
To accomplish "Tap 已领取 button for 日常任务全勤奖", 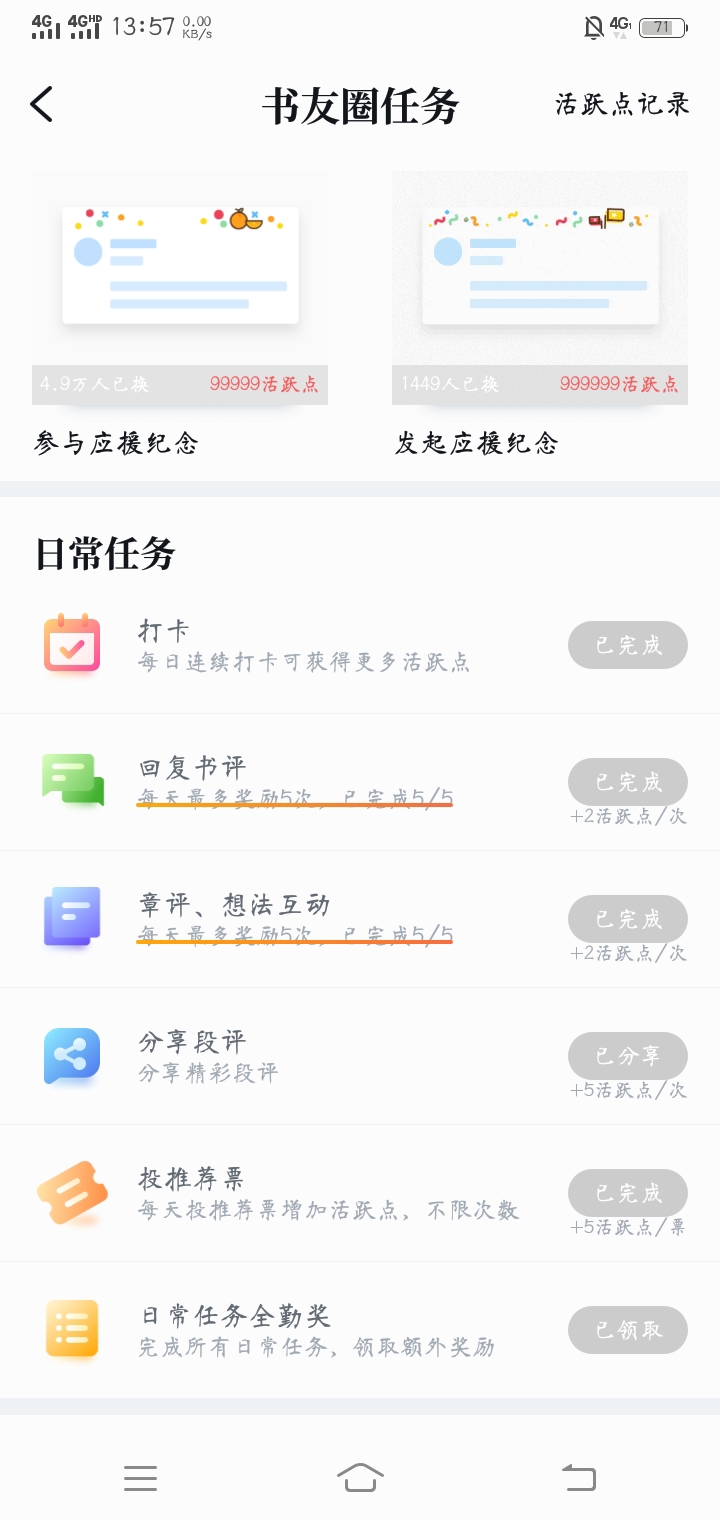I will (x=628, y=1329).
